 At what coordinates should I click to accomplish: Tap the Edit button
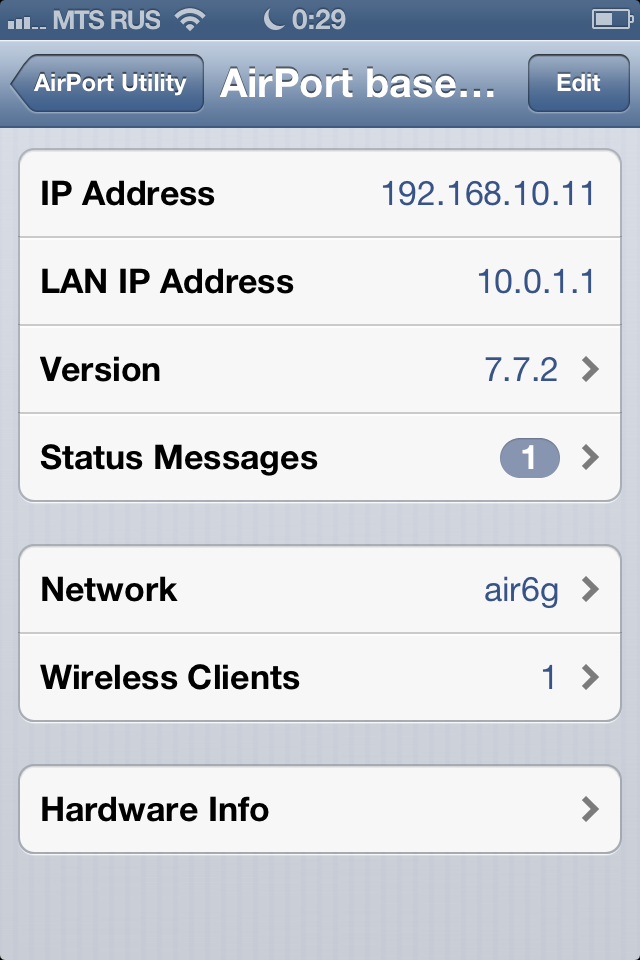[578, 83]
